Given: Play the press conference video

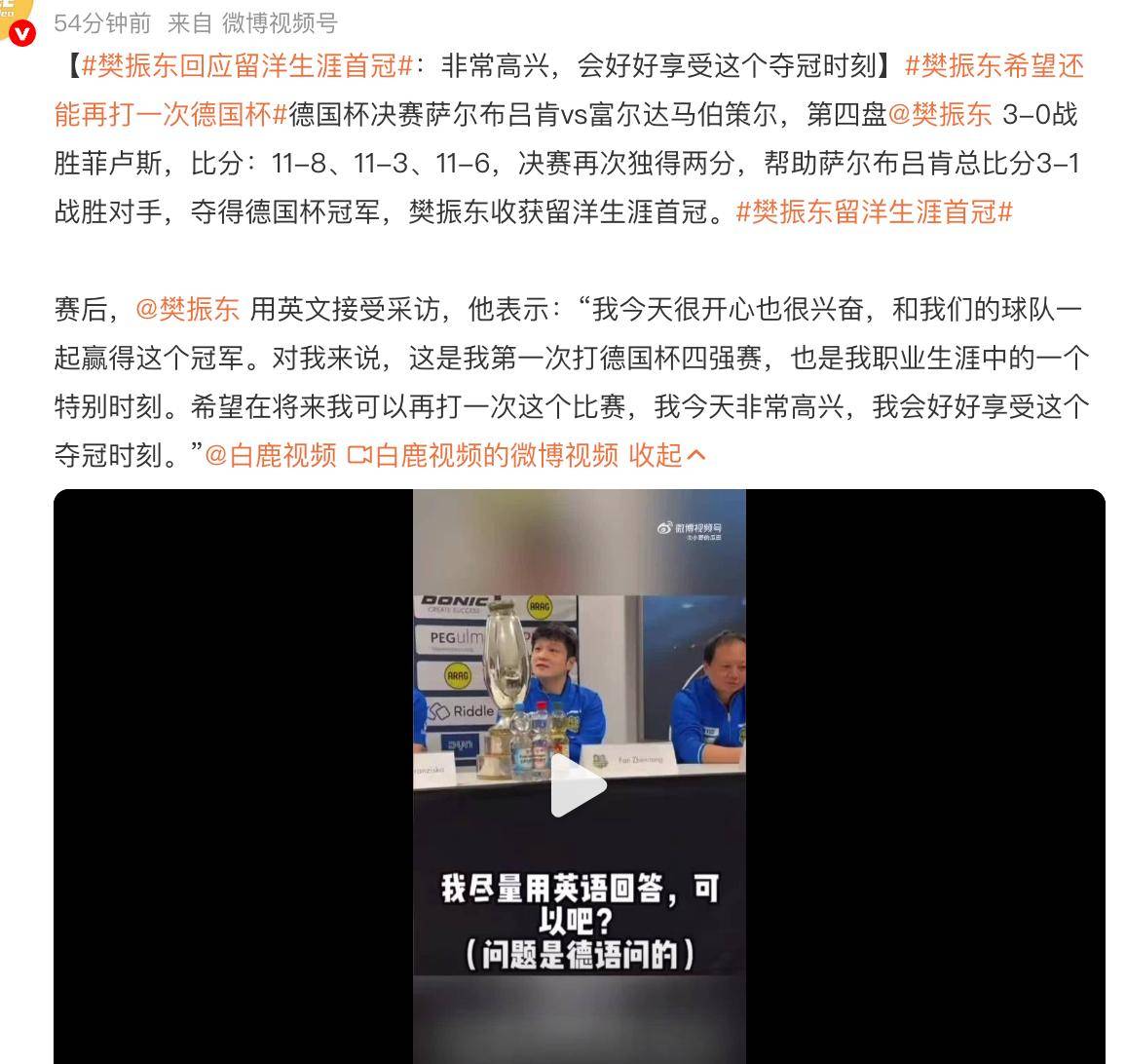Looking at the screenshot, I should click(x=579, y=785).
